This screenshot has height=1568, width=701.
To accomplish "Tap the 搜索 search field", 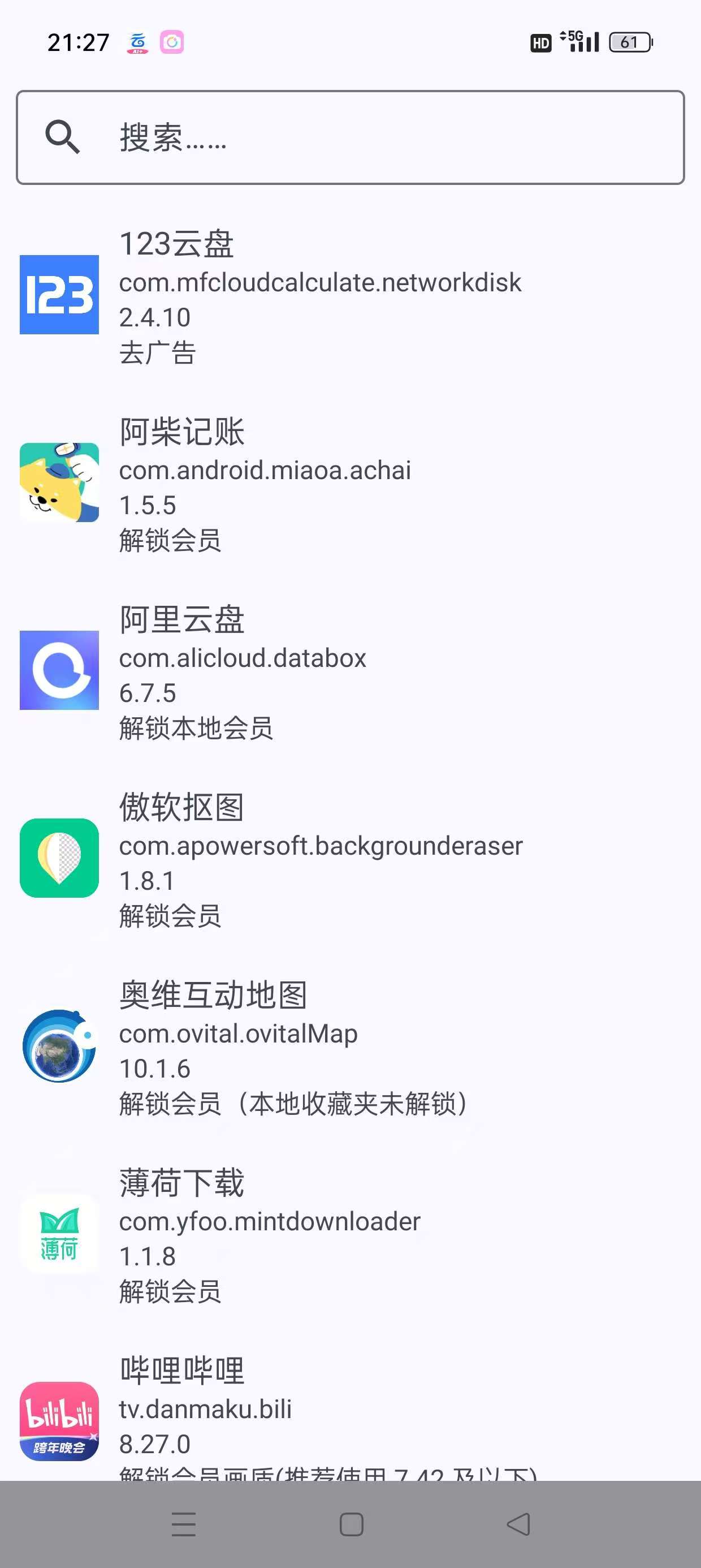I will pyautogui.click(x=350, y=137).
